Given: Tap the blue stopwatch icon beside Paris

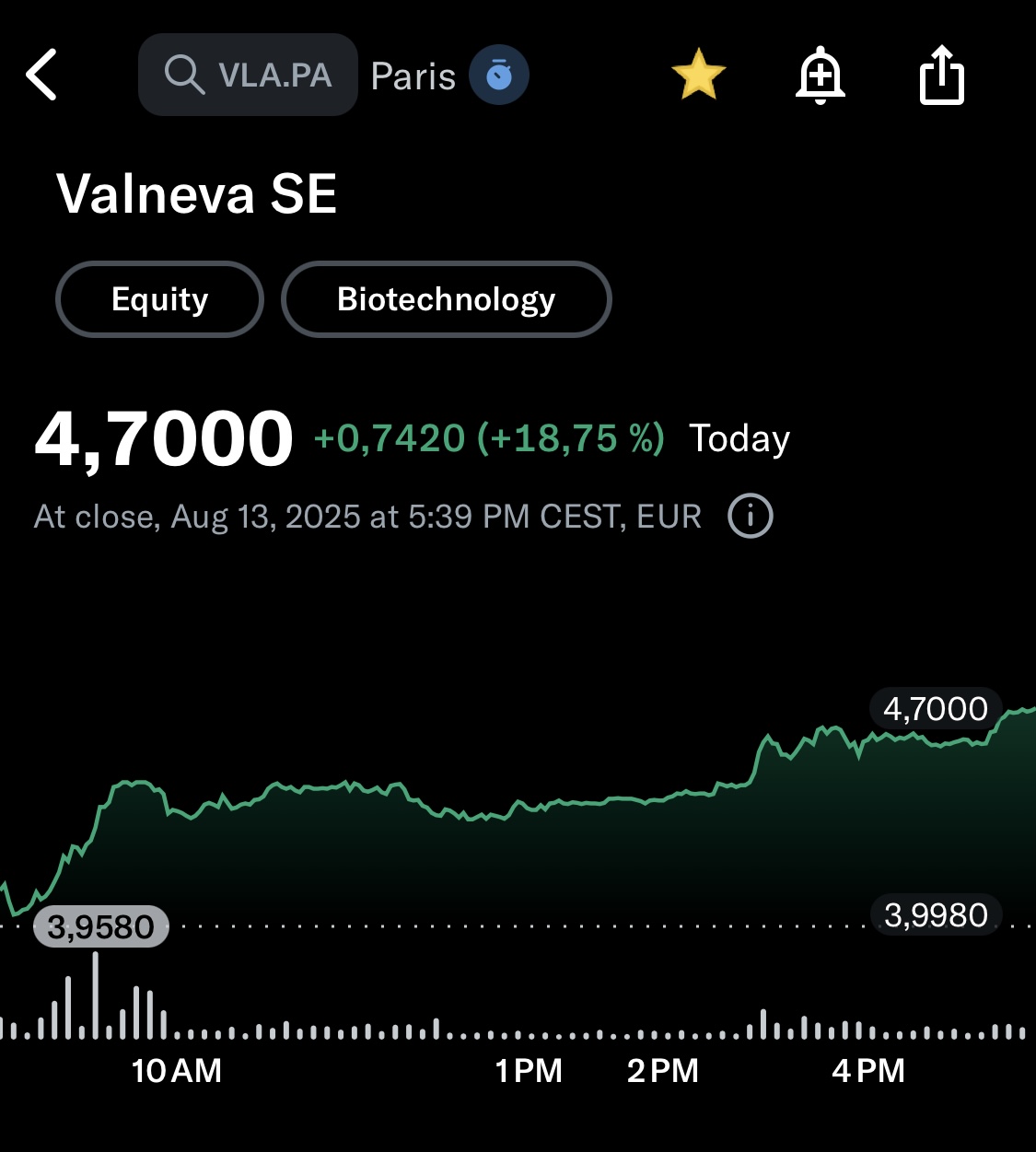Looking at the screenshot, I should (x=499, y=75).
